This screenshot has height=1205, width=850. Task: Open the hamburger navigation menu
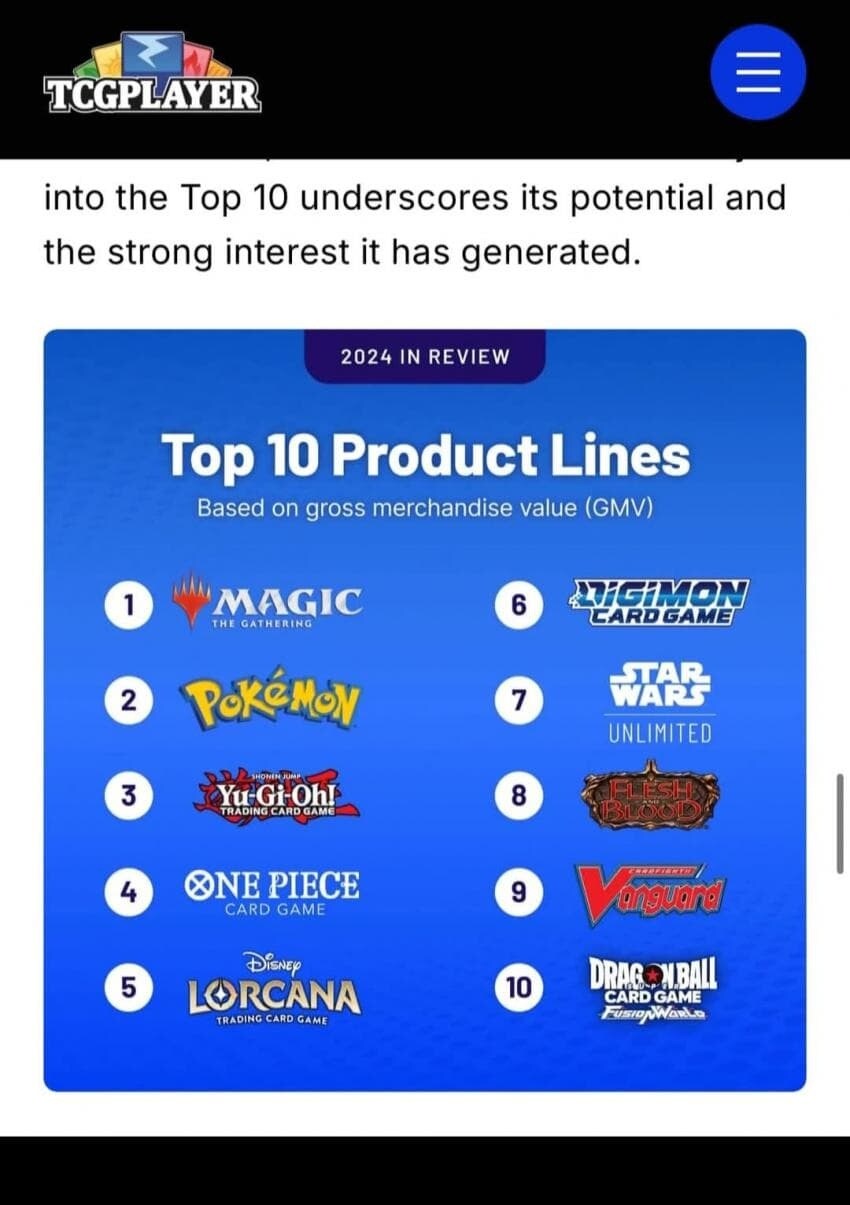[x=757, y=73]
